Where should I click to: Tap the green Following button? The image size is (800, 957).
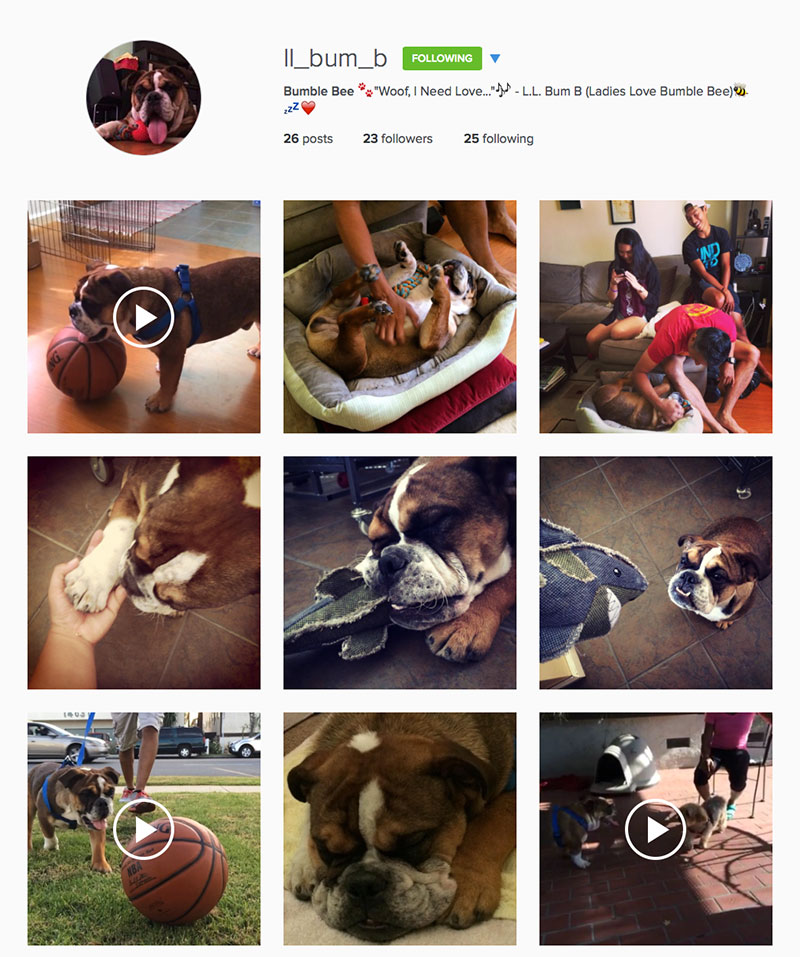tap(442, 58)
